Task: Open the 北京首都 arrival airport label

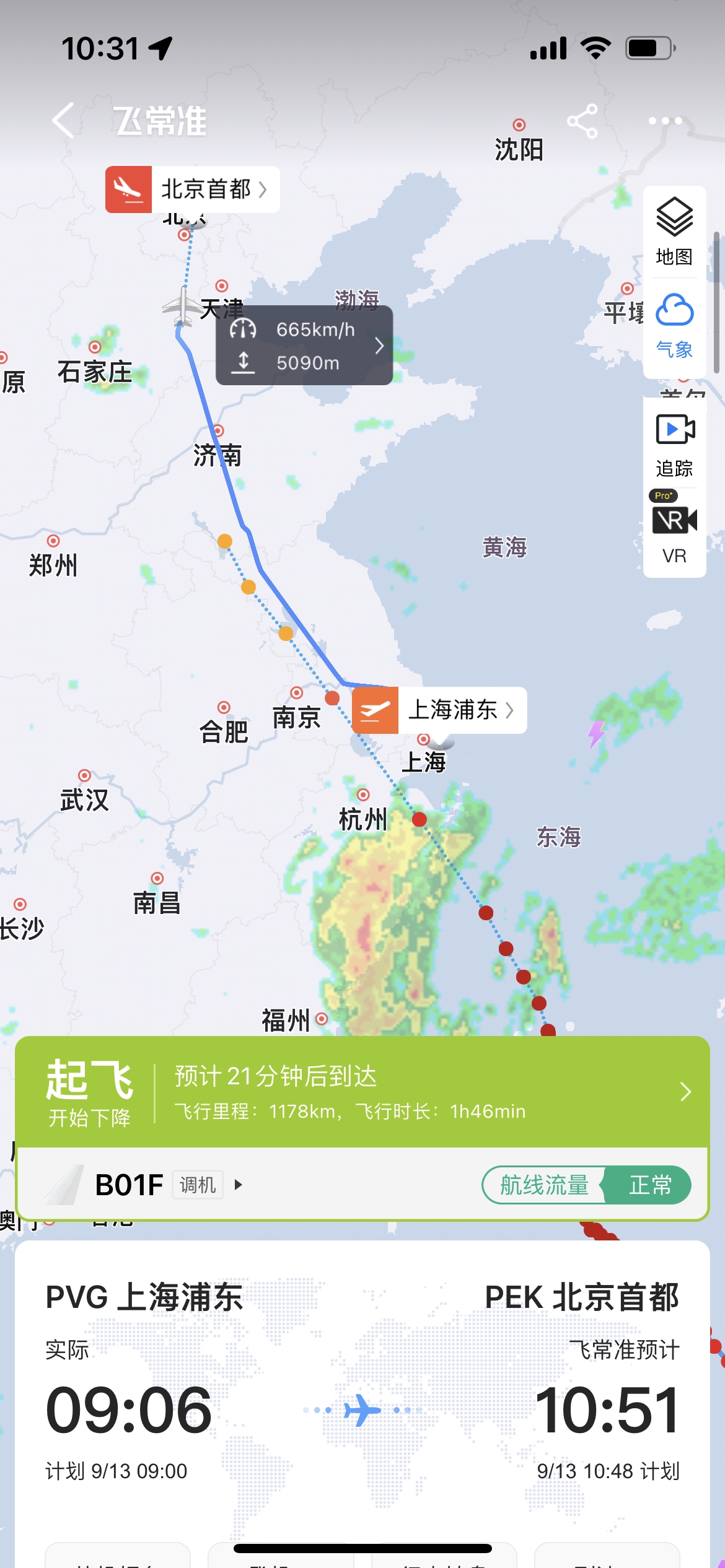Action: click(x=193, y=189)
